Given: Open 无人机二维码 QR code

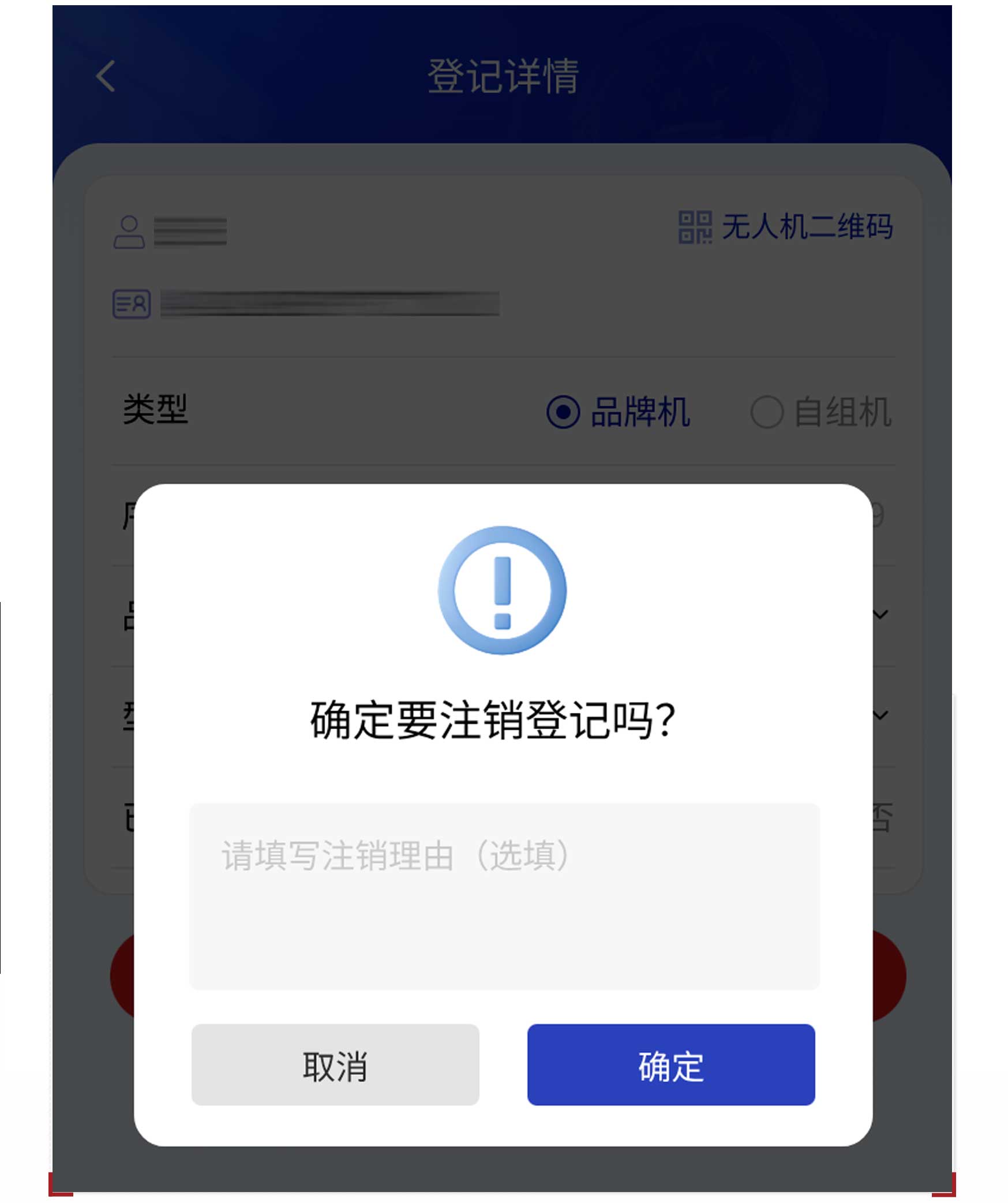Looking at the screenshot, I should click(786, 226).
